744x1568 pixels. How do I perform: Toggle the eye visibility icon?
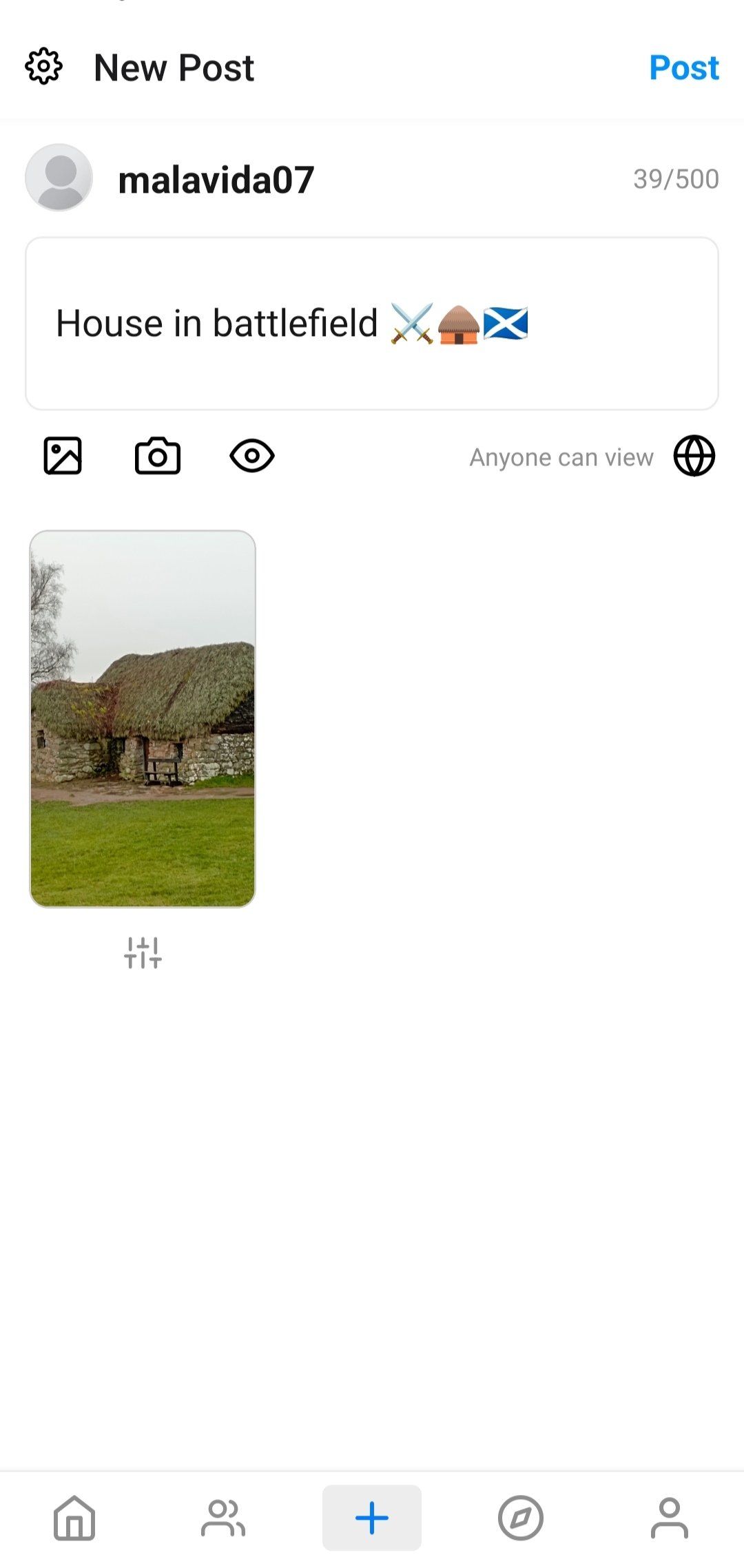click(x=252, y=456)
